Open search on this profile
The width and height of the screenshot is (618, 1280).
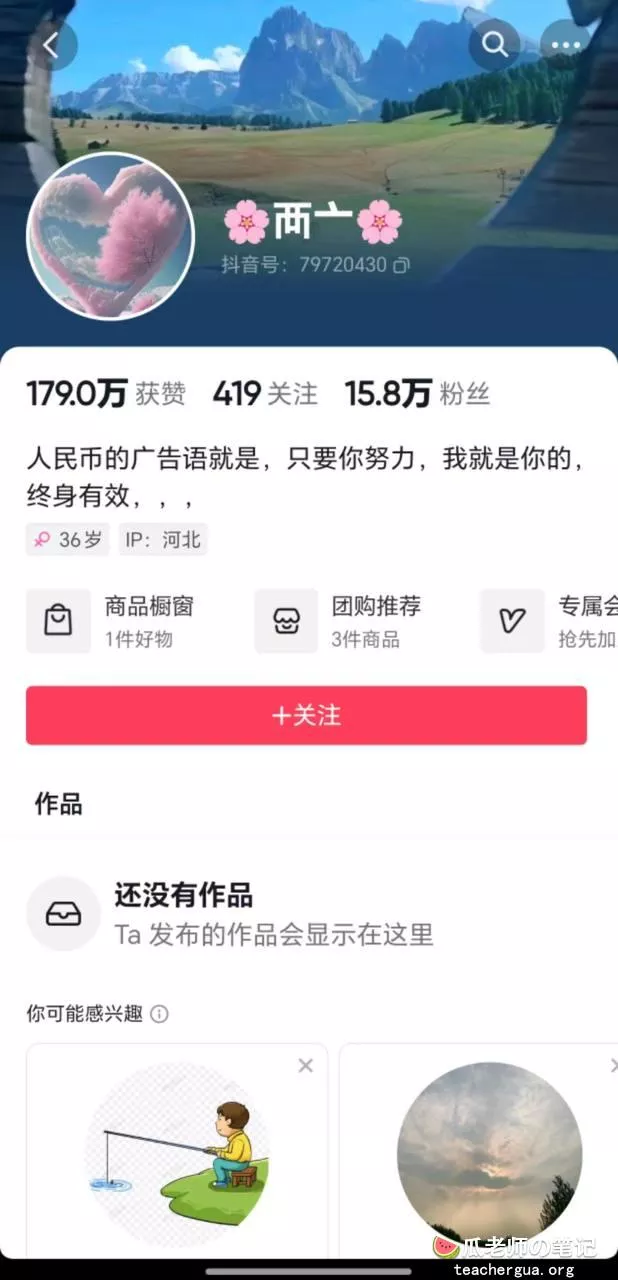(494, 44)
